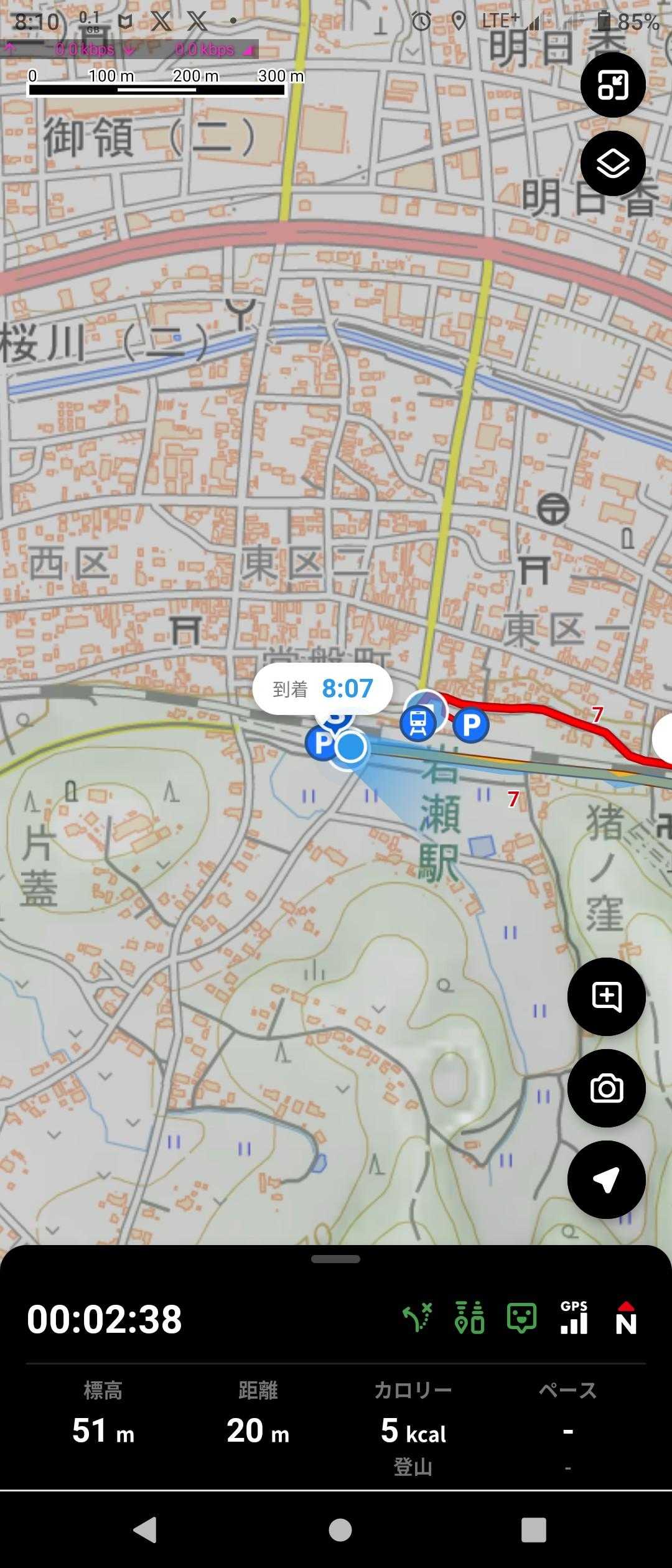
Task: Tap the green route deviation icon
Action: [417, 1318]
